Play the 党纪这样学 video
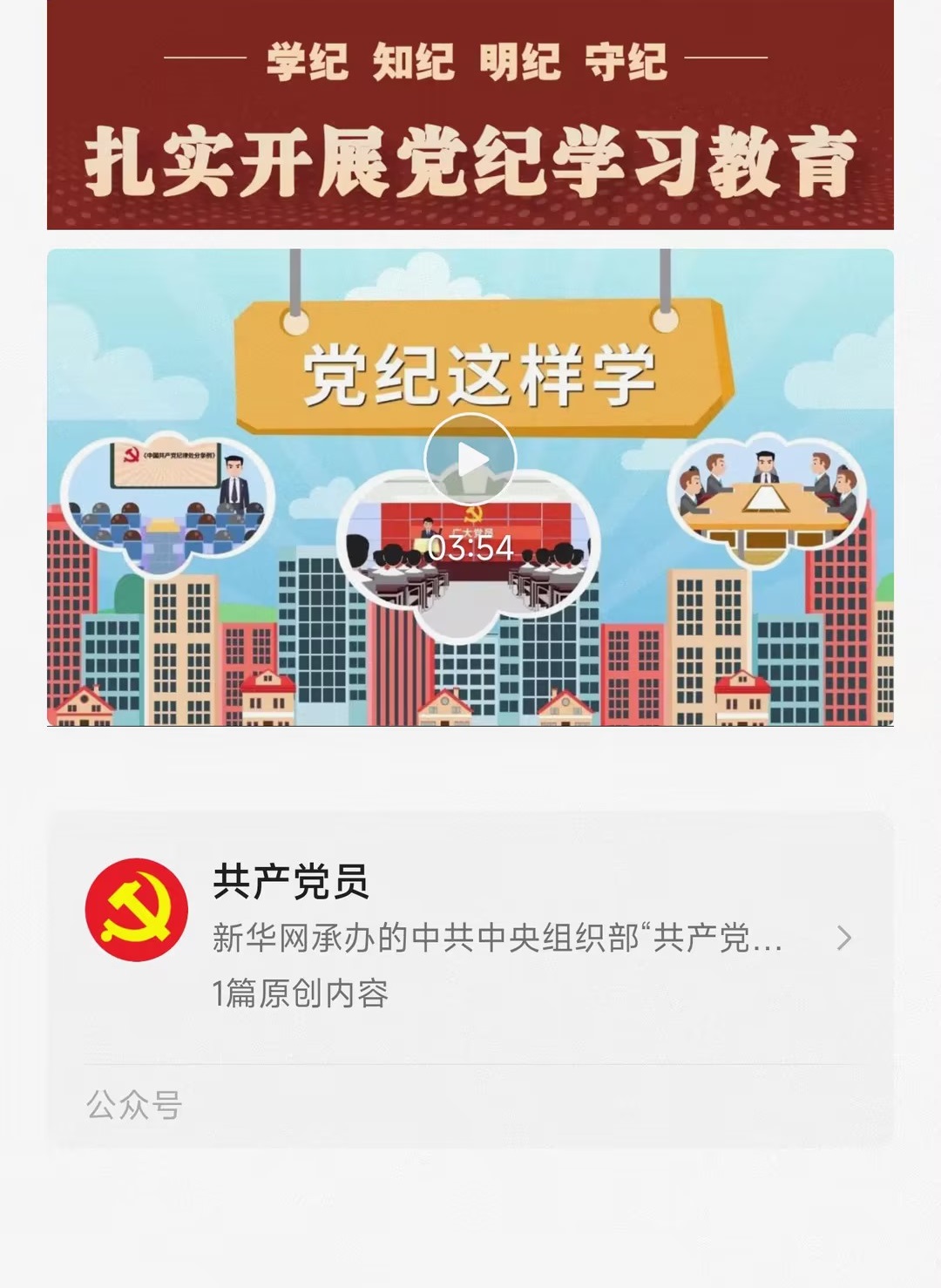941x1288 pixels. tap(470, 459)
